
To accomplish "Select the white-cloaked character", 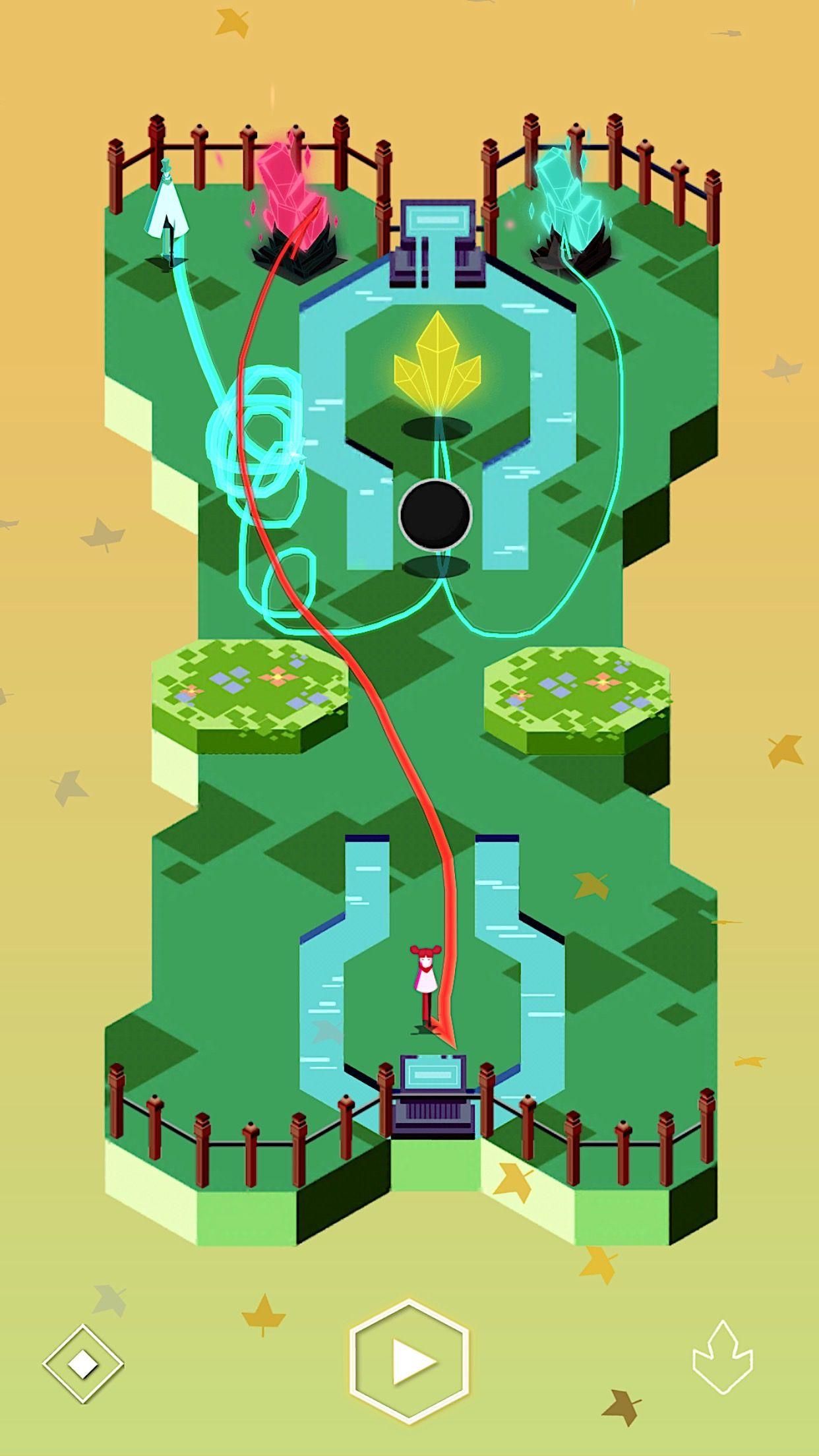I will click(x=166, y=211).
